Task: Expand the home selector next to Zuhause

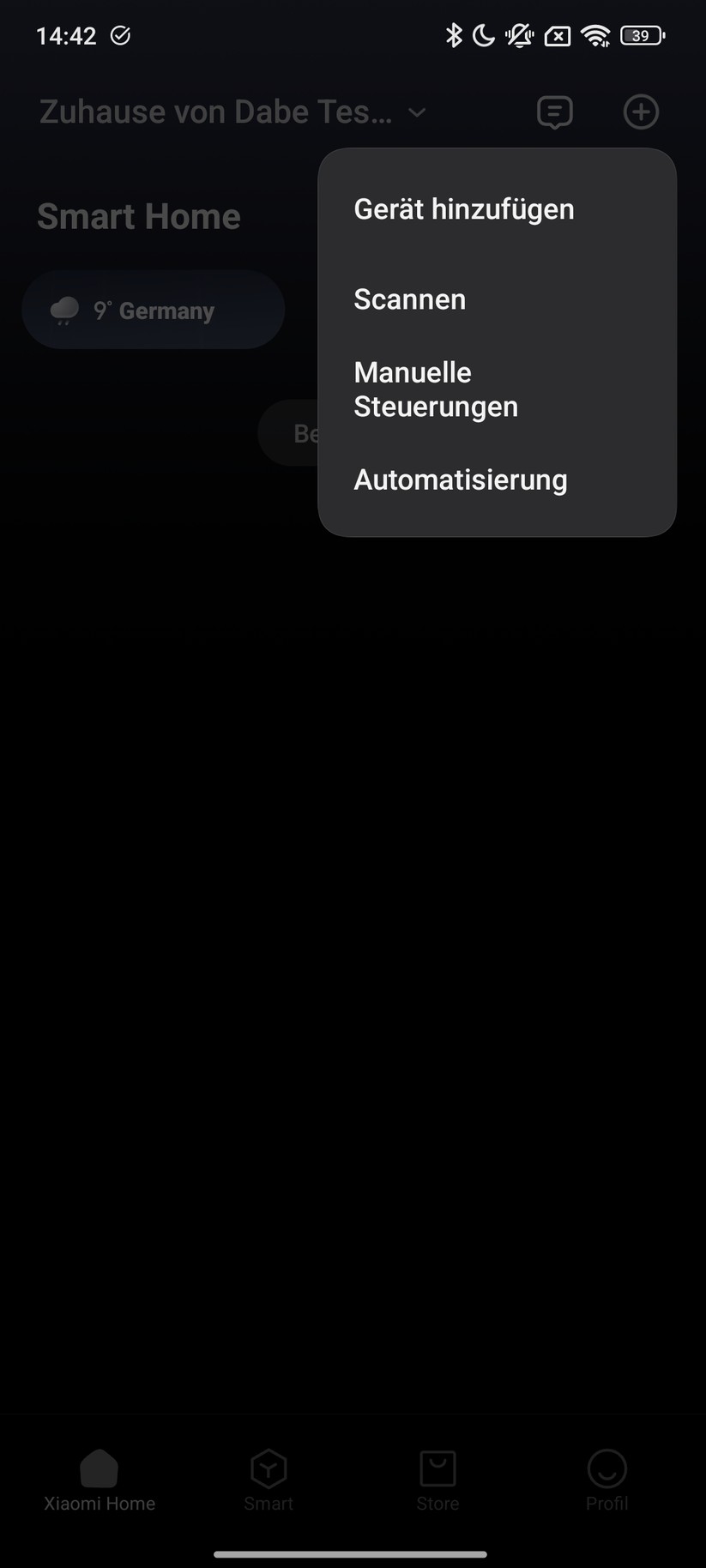Action: point(418,112)
